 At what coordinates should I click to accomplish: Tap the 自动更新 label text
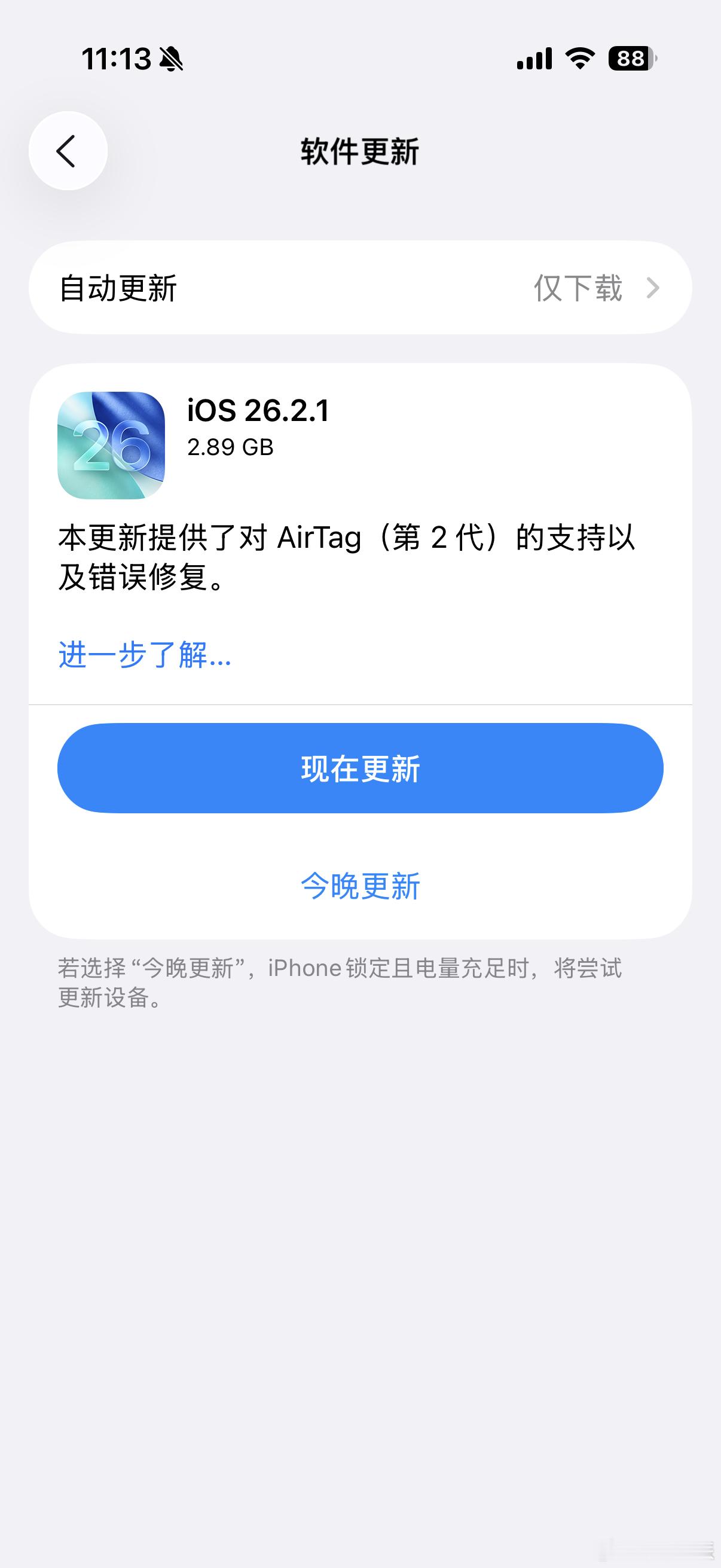point(118,287)
